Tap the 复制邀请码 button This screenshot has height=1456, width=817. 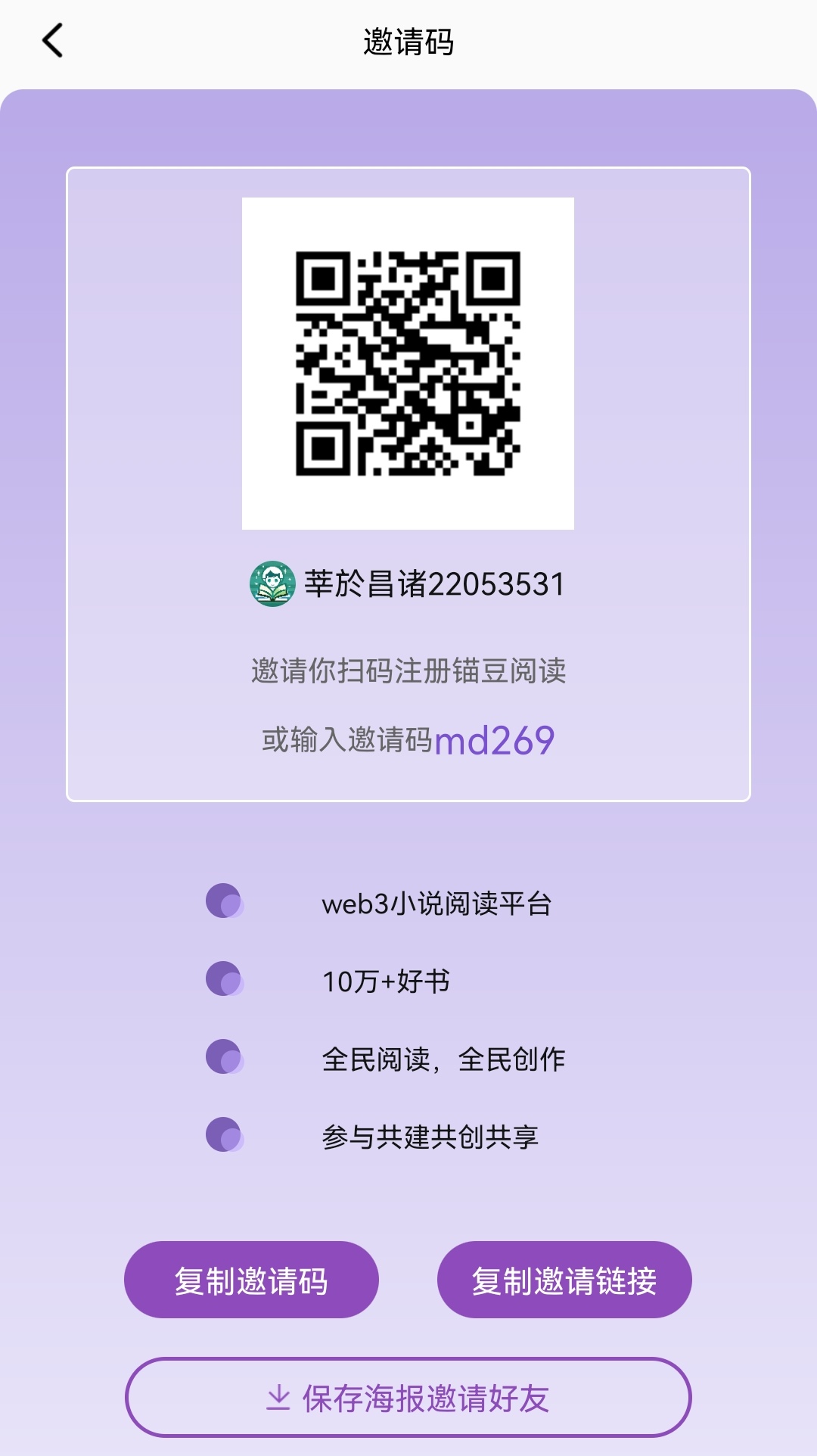click(251, 1280)
